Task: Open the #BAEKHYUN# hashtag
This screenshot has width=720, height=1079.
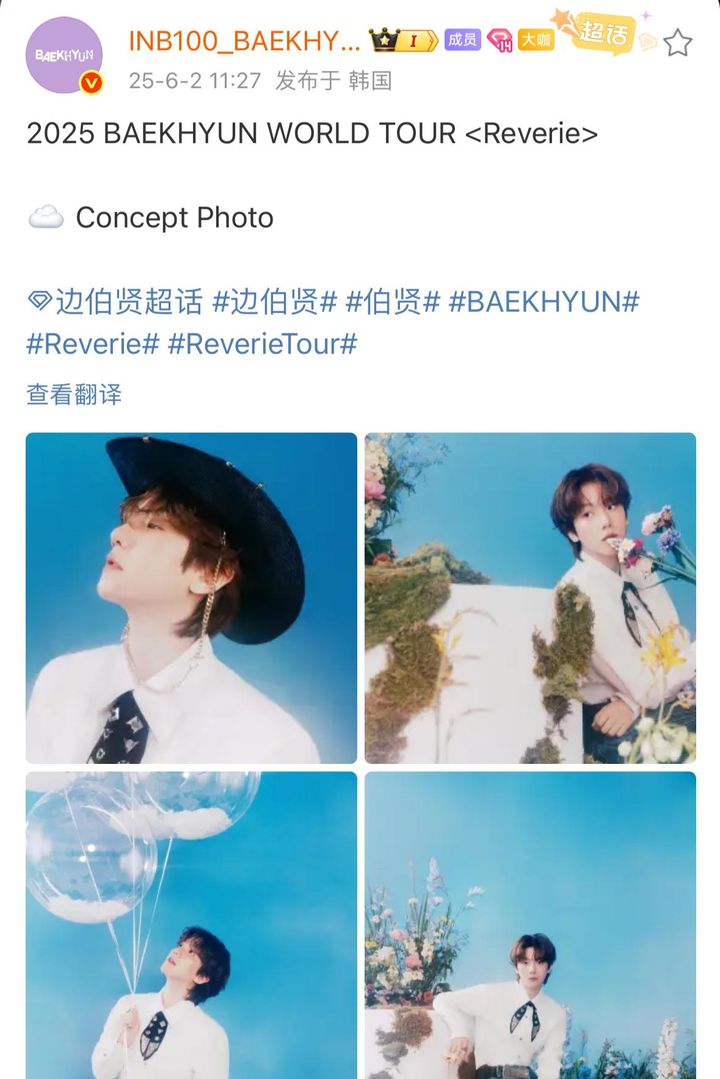Action: pyautogui.click(x=543, y=301)
